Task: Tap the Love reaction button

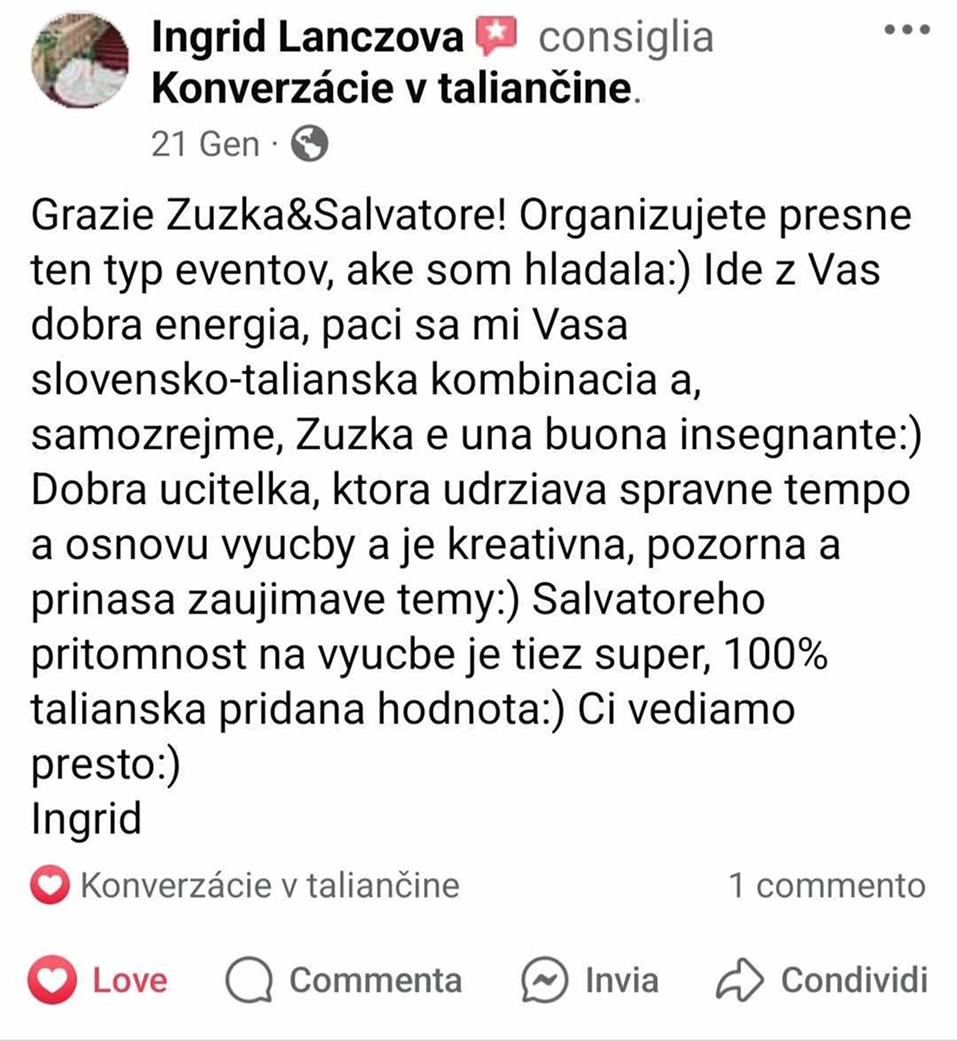Action: (x=98, y=980)
